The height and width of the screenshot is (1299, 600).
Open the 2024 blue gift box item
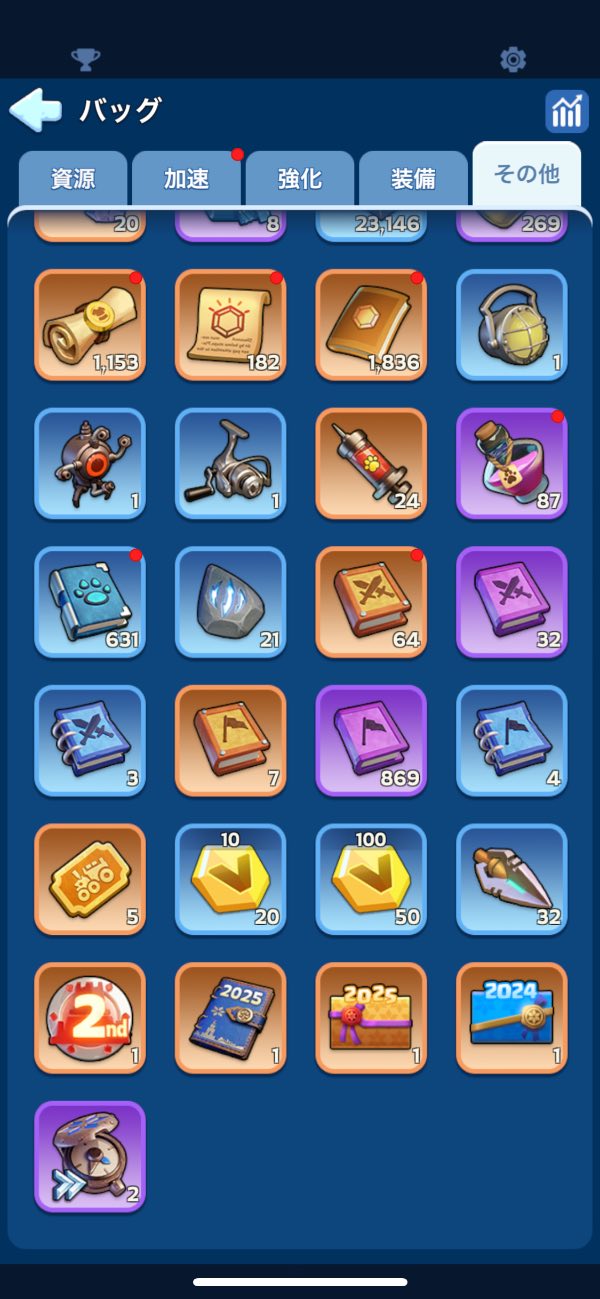[512, 1018]
